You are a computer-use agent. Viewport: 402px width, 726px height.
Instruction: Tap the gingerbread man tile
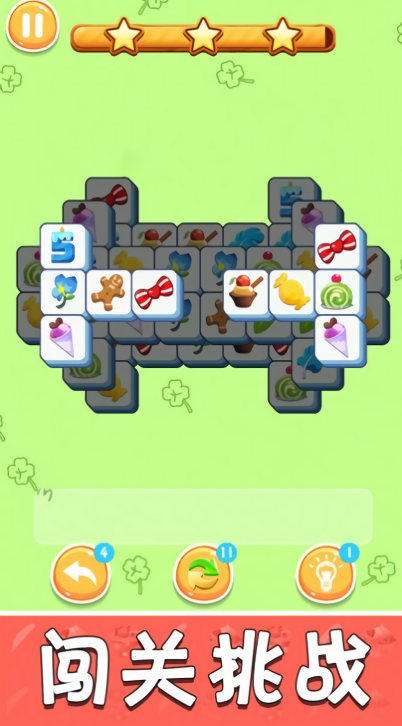(110, 293)
